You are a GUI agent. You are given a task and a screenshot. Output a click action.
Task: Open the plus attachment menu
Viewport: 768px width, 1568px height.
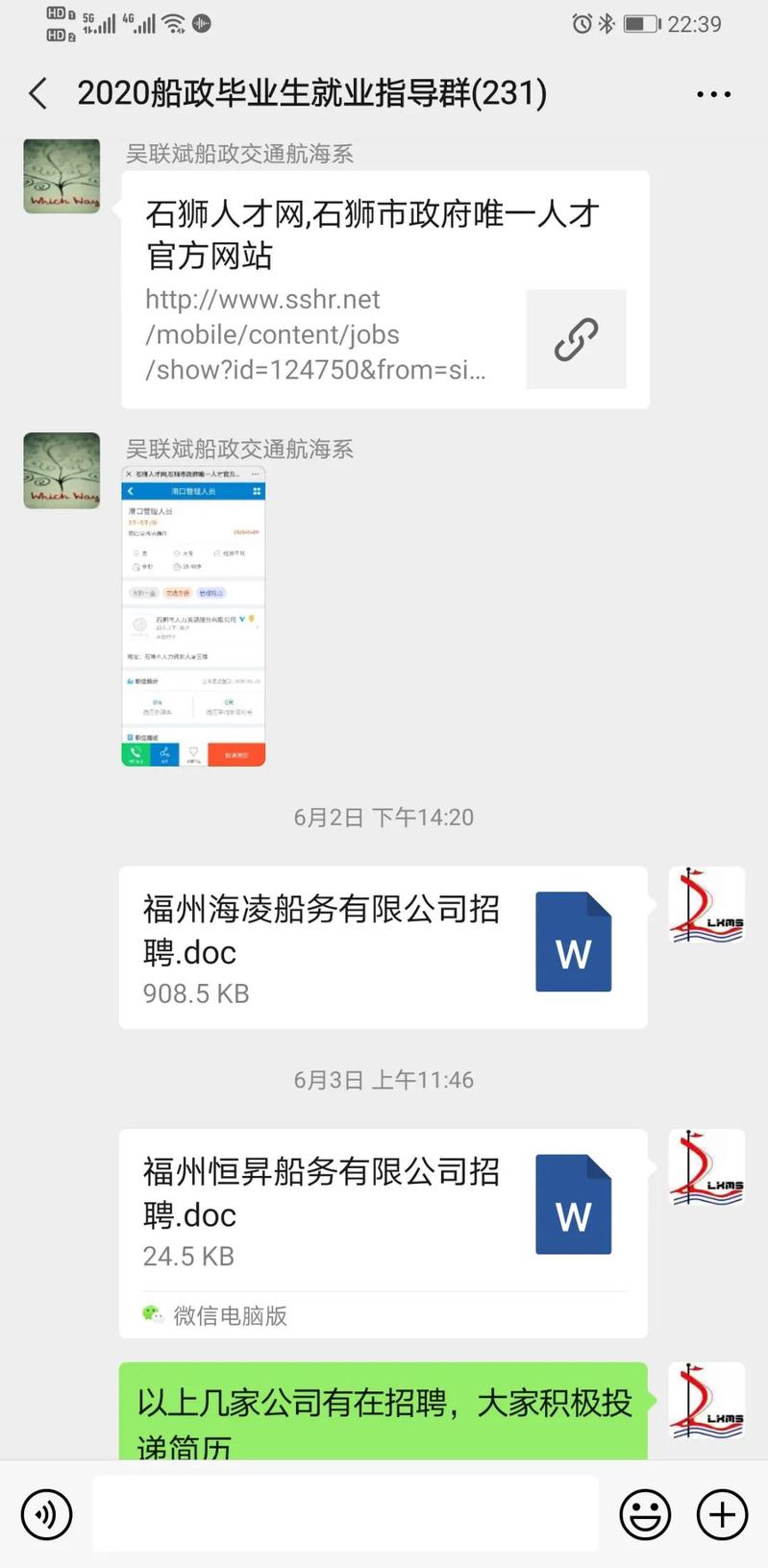coord(722,1515)
